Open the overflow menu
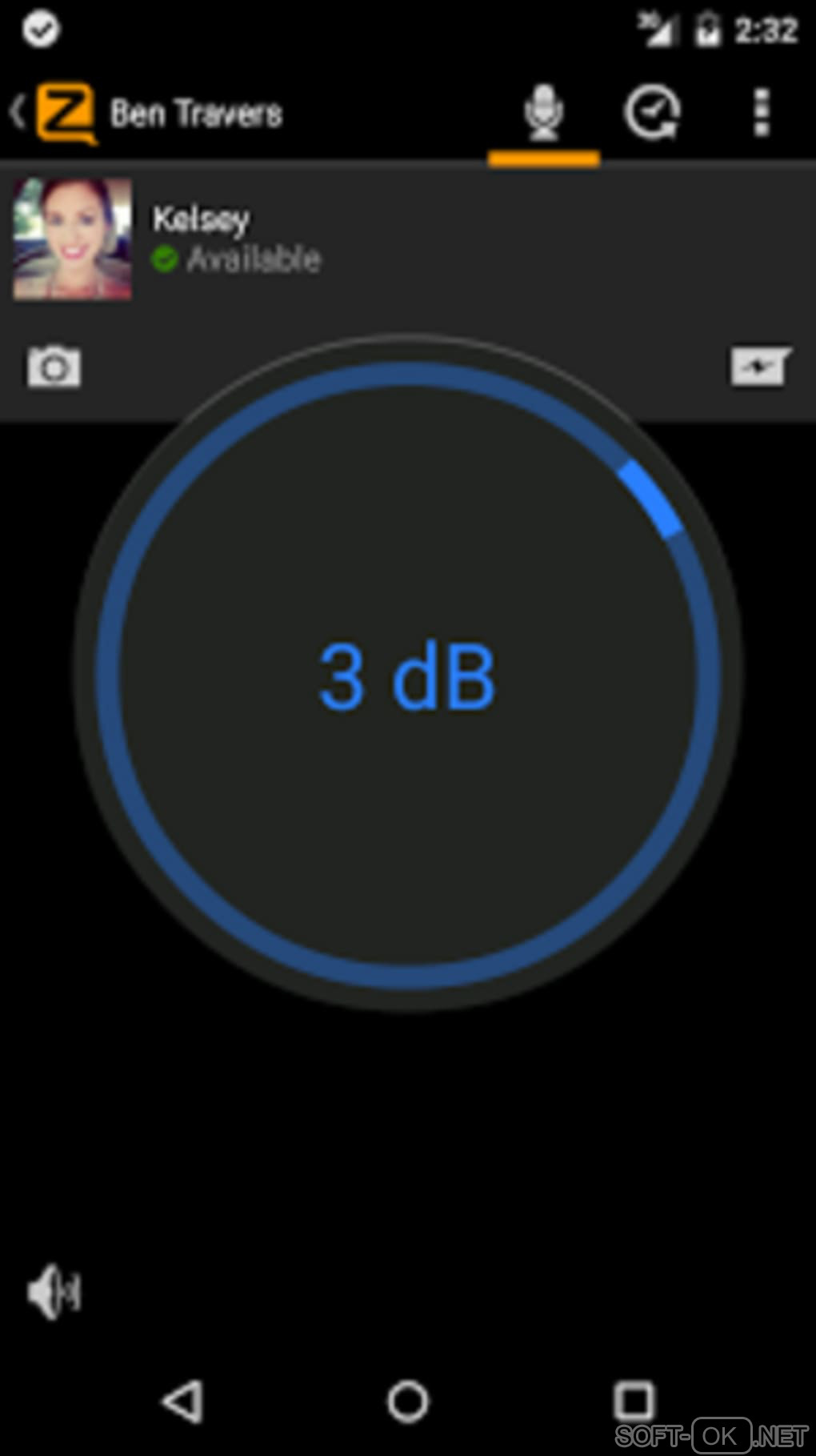Viewport: 816px width, 1456px height. coord(761,114)
